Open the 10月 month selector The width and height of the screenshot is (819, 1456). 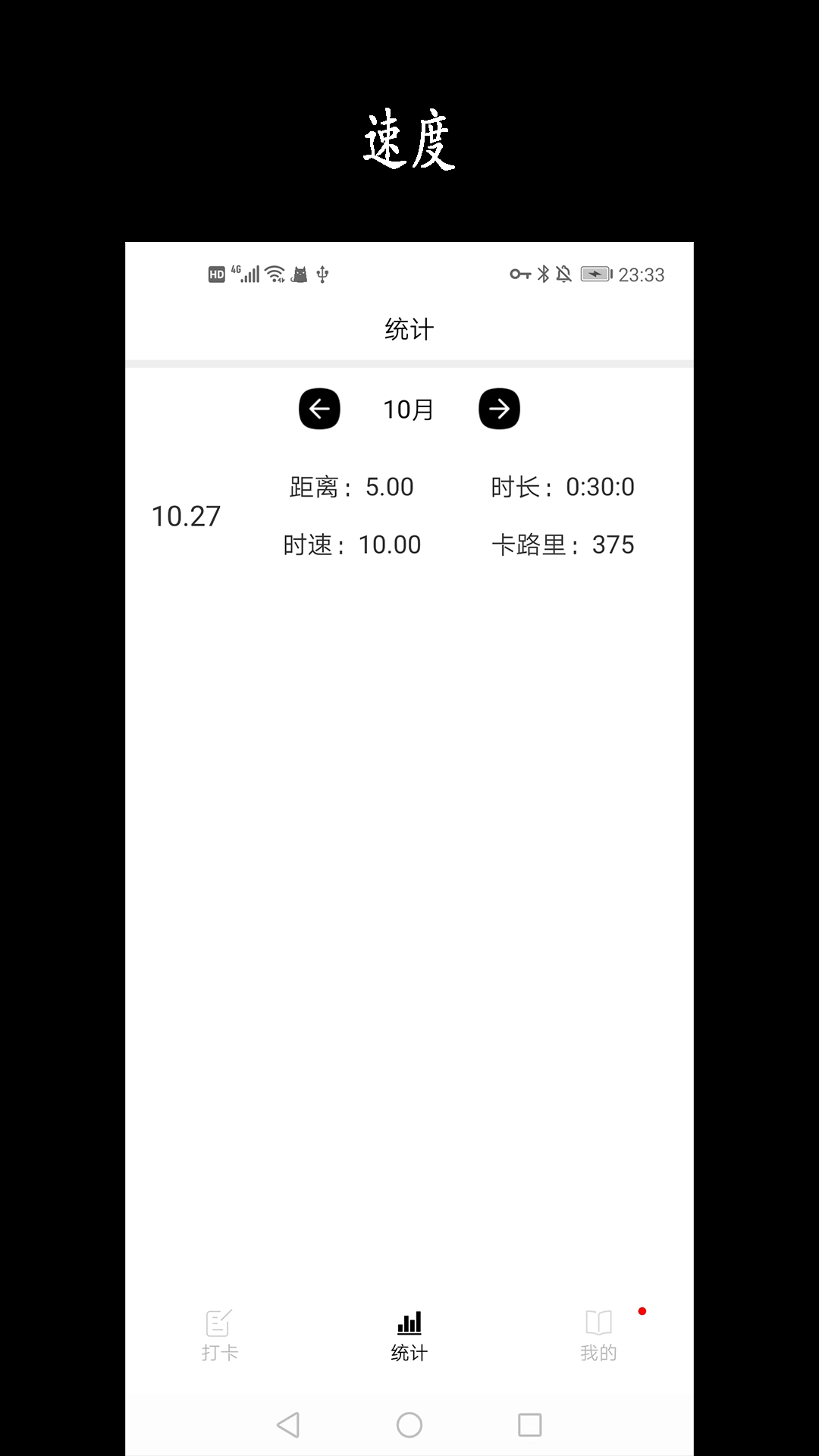[408, 409]
